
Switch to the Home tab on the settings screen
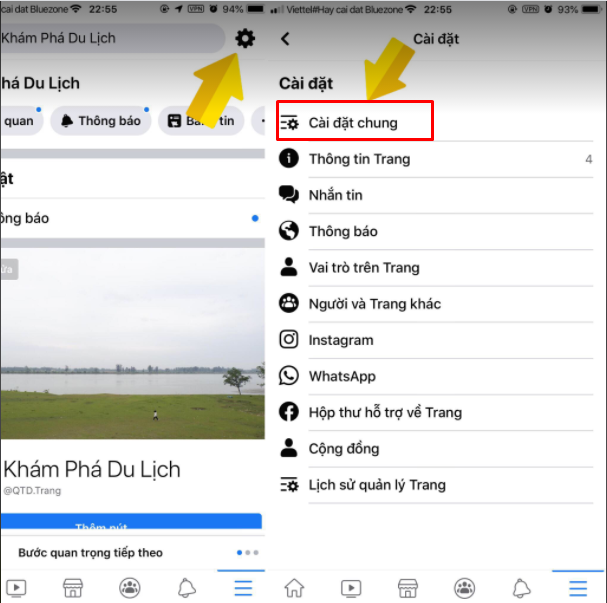[294, 587]
